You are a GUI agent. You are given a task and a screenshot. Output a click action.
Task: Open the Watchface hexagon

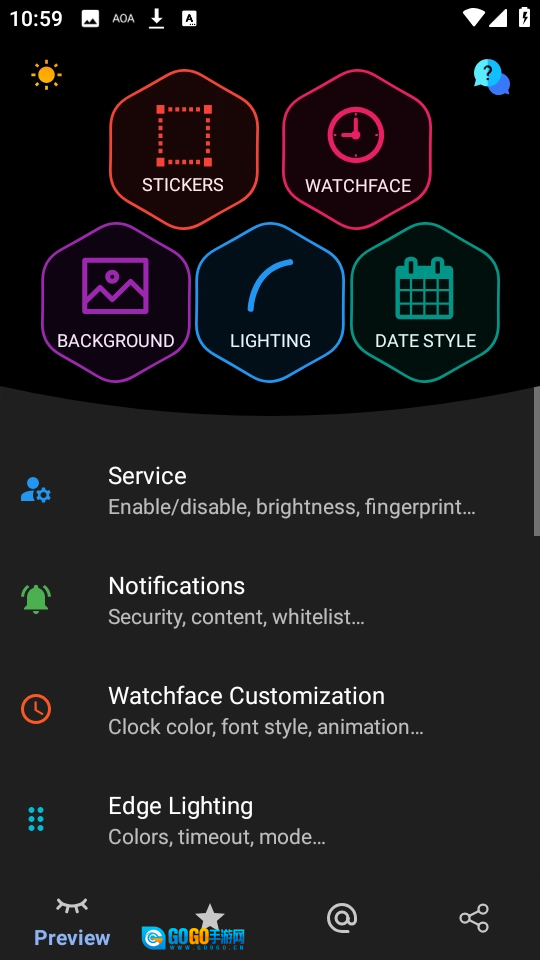pos(357,149)
